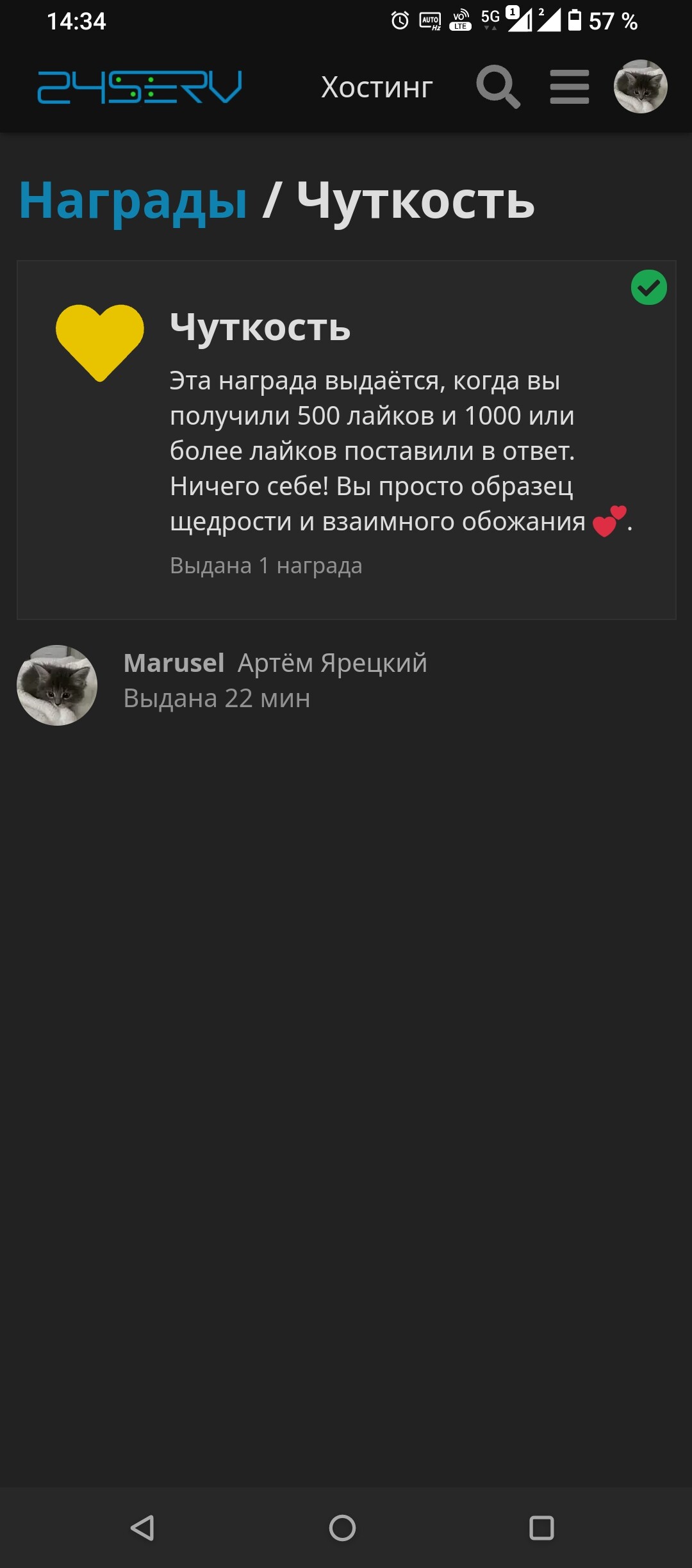This screenshot has height=1568, width=692.
Task: Open the hamburger menu
Action: point(570,86)
